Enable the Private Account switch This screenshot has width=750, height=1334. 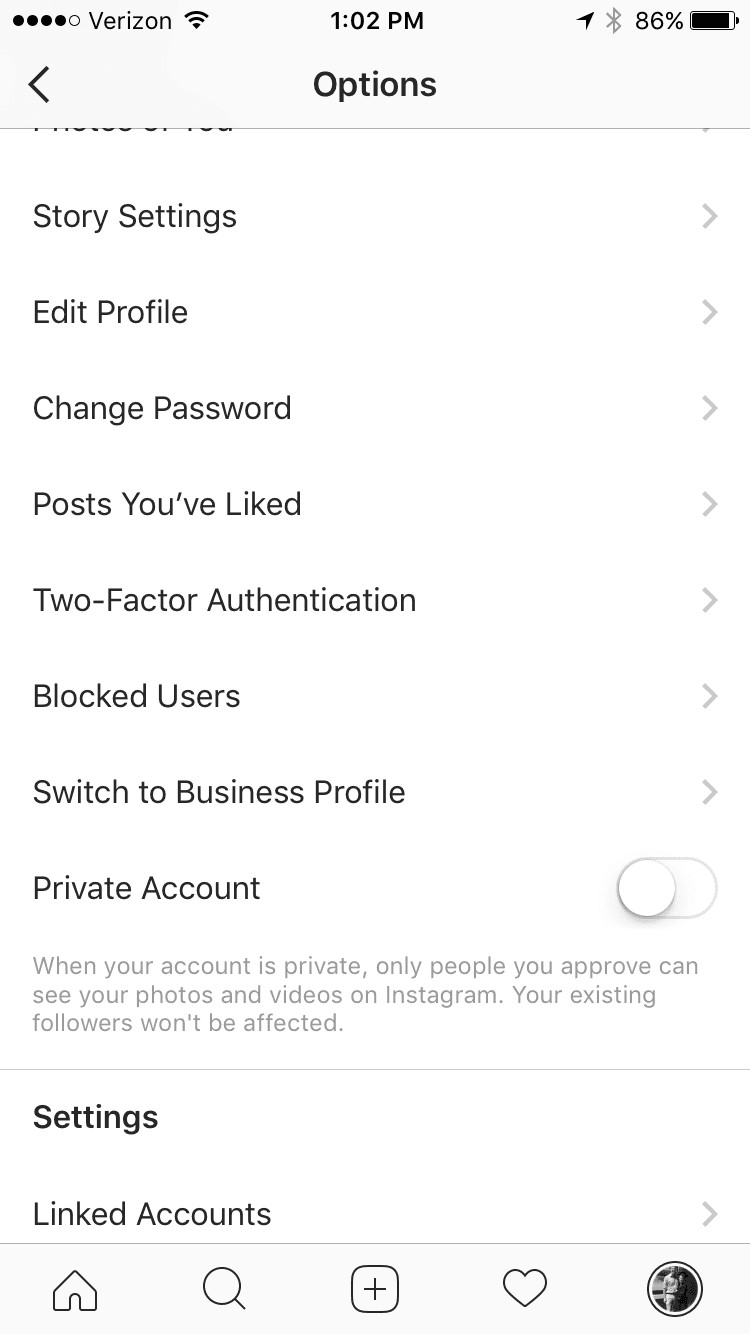[667, 888]
